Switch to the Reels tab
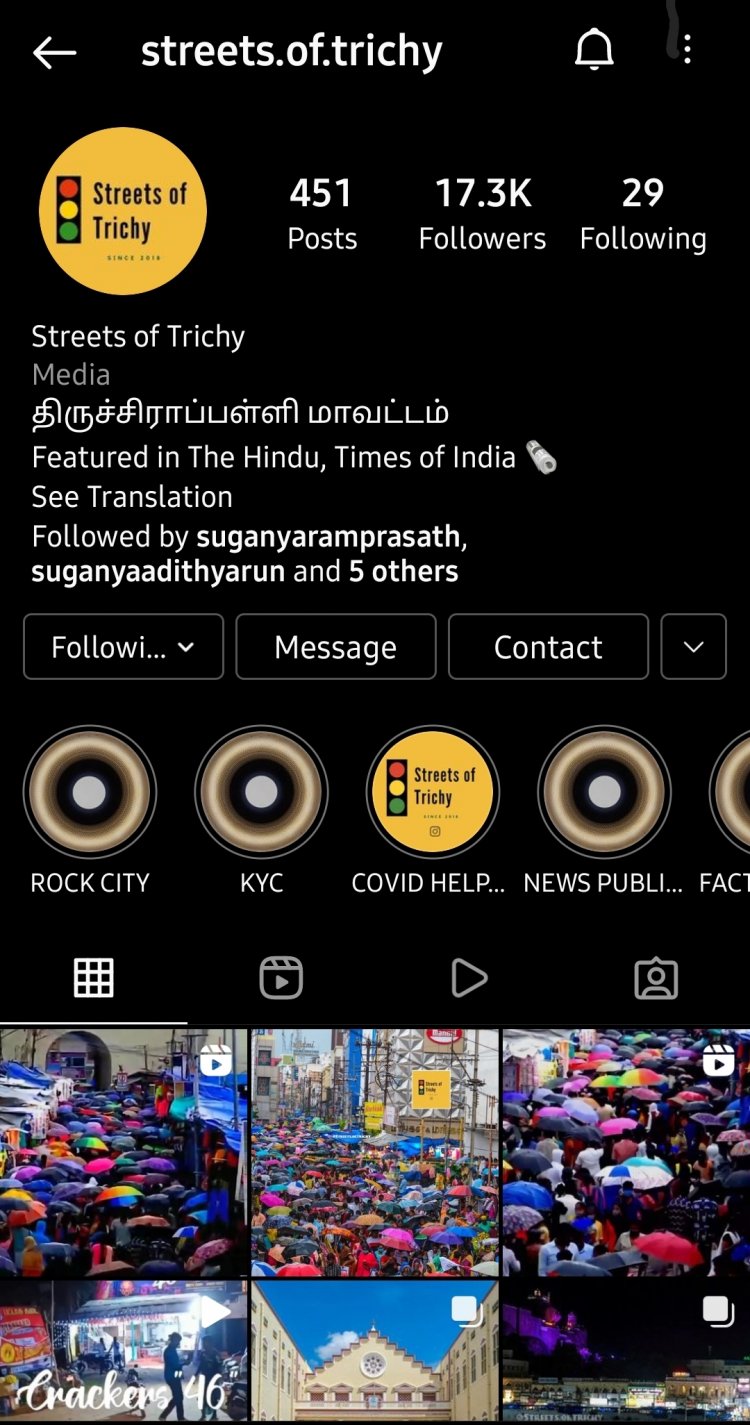The image size is (750, 1425). pyautogui.click(x=281, y=978)
